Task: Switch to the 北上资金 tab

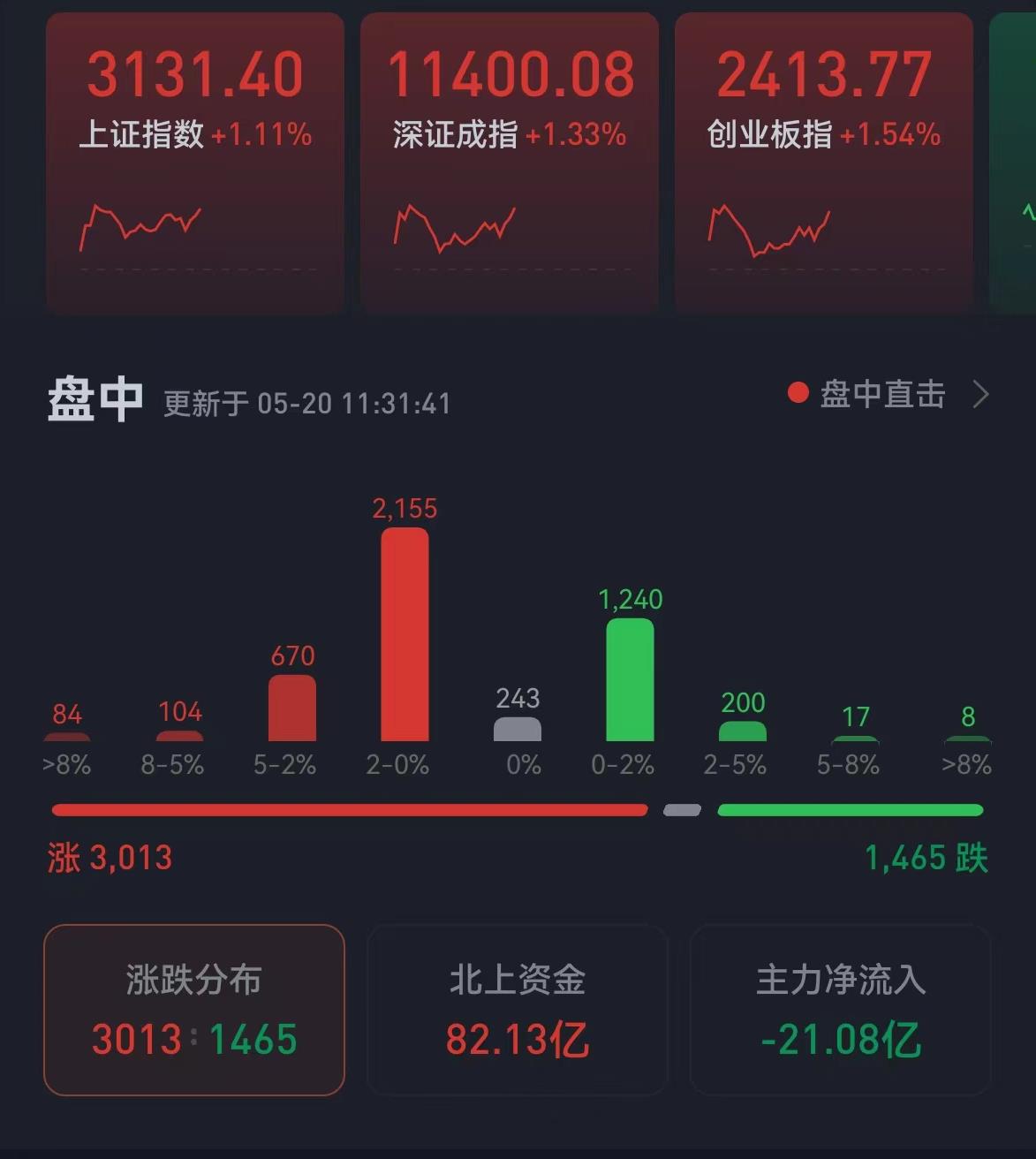Action: (518, 1010)
